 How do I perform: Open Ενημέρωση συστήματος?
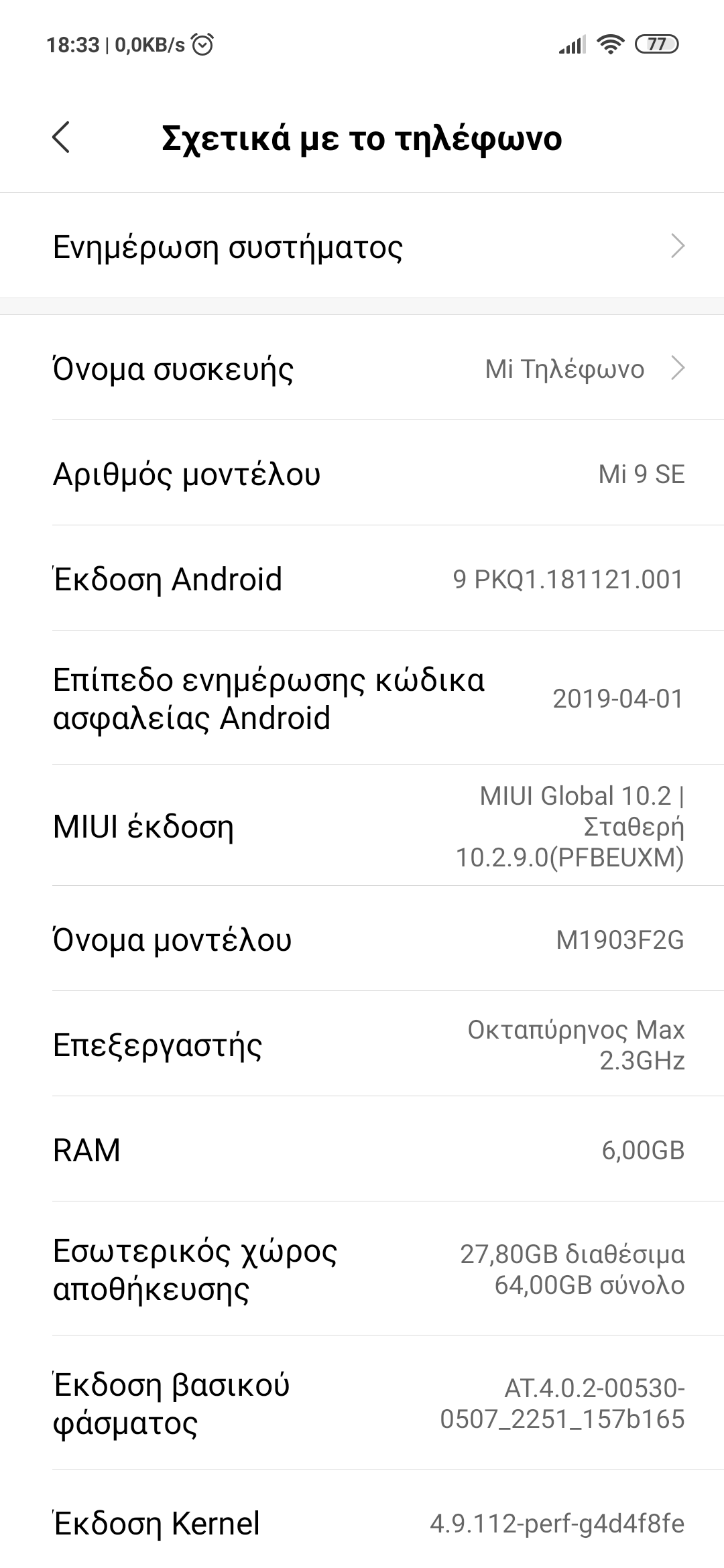pyautogui.click(x=362, y=247)
